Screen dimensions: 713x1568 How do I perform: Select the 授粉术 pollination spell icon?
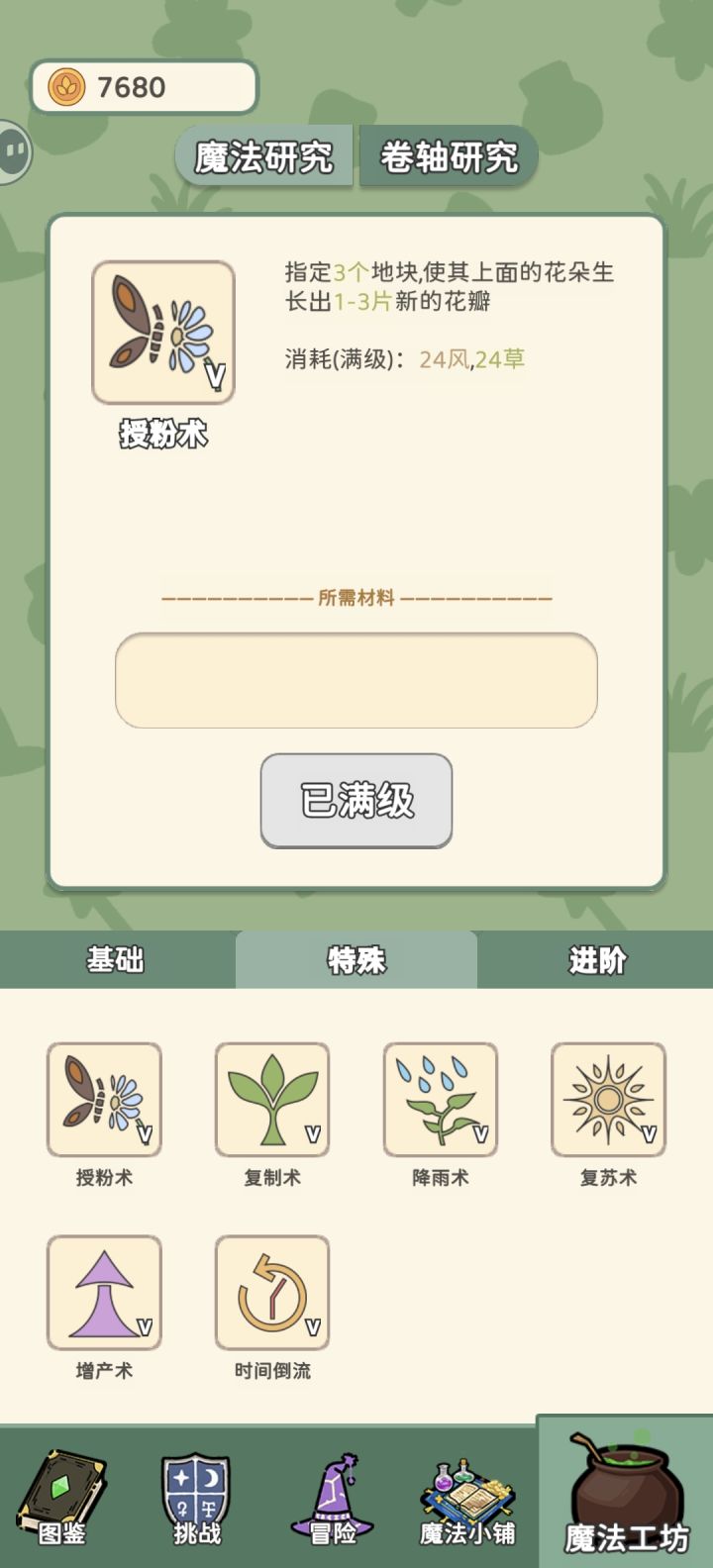pyautogui.click(x=105, y=1101)
